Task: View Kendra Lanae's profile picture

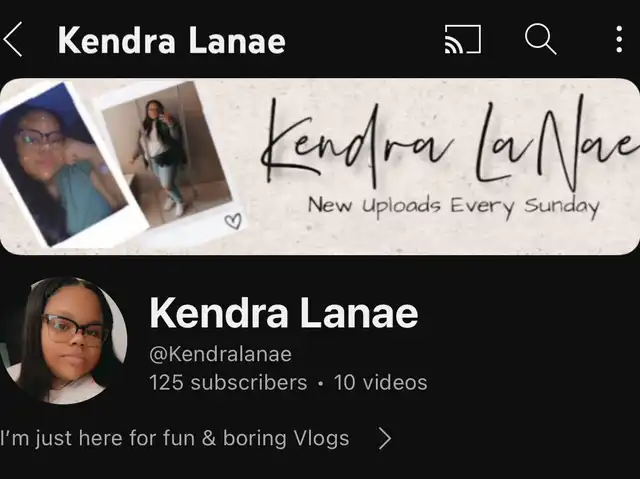Action: coord(65,340)
